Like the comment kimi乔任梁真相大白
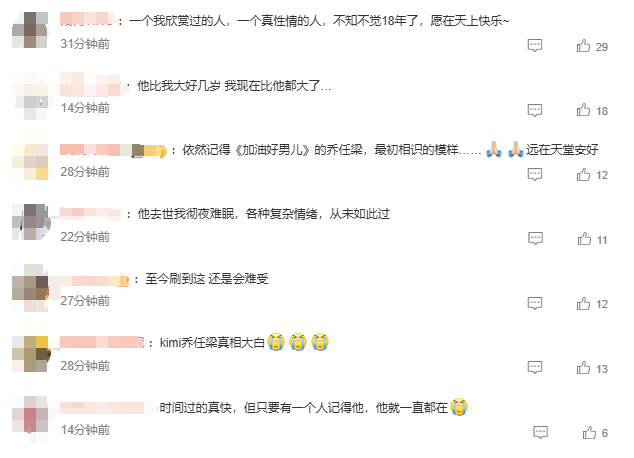This screenshot has height=458, width=634. click(584, 368)
